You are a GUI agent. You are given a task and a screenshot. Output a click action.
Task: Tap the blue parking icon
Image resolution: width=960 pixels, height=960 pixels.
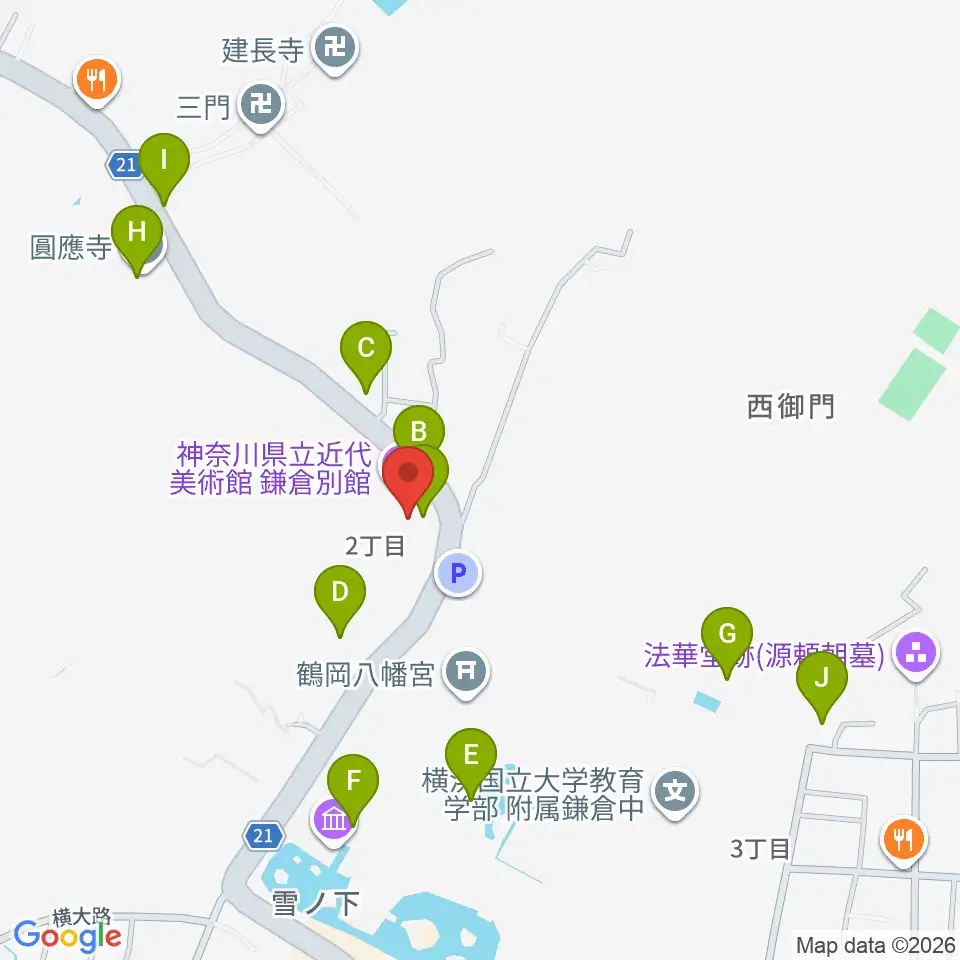click(x=458, y=574)
